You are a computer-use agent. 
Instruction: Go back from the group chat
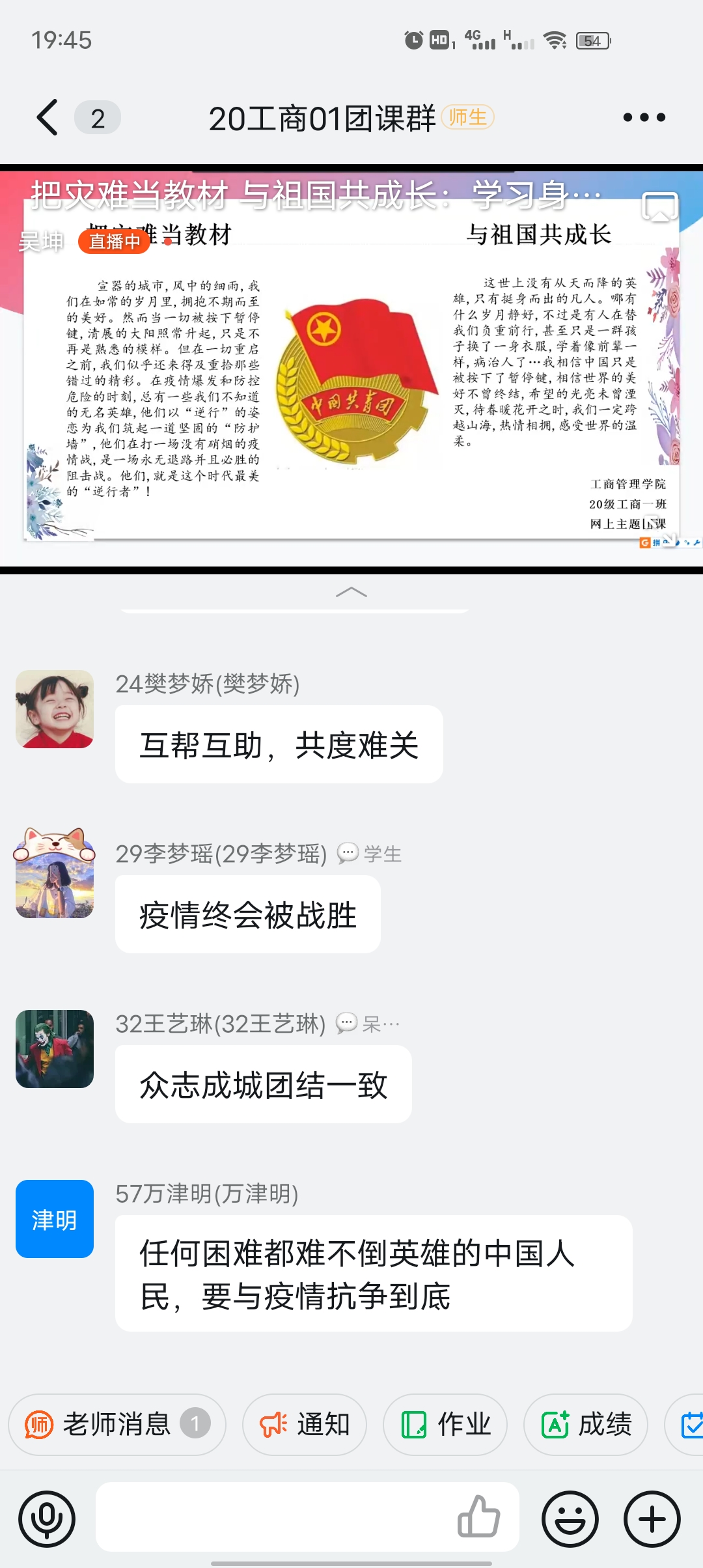point(48,118)
